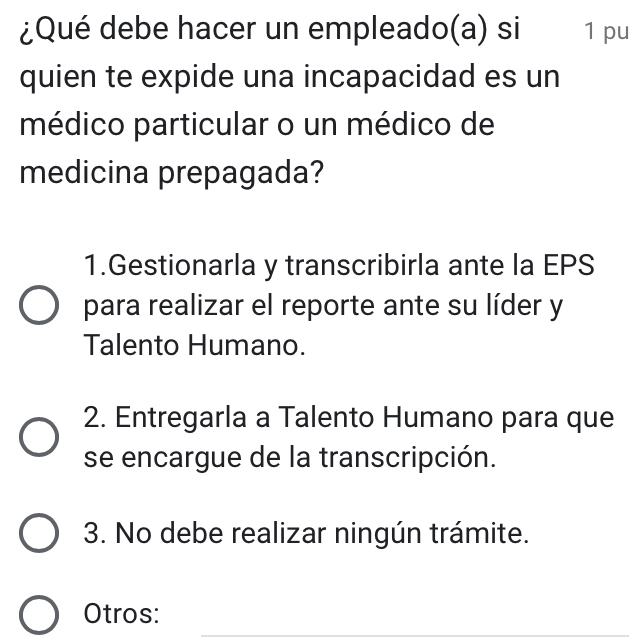
Task: Pick option 3, No debe realizar ningún trámite
Action: tap(40, 533)
